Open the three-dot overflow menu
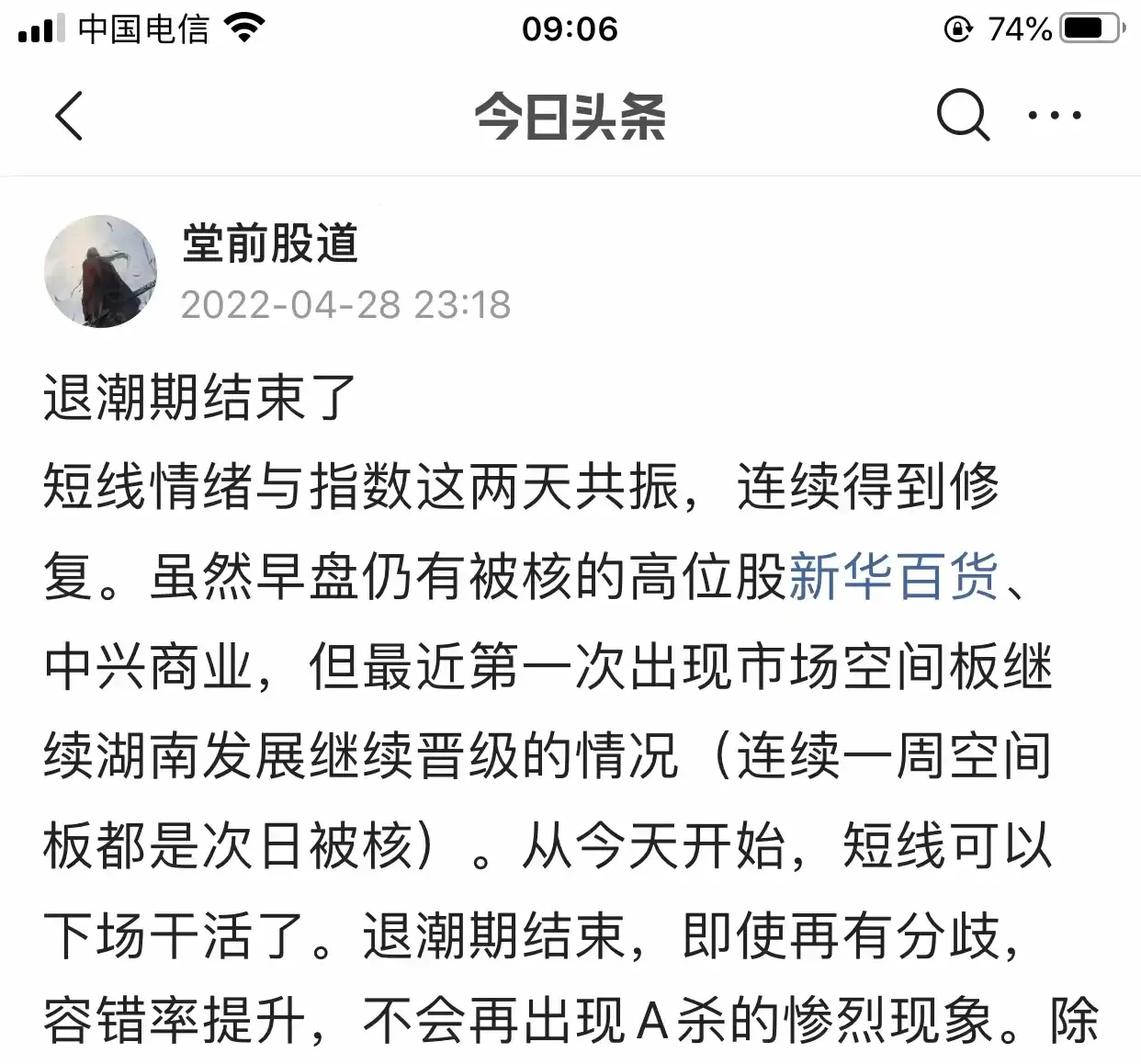The image size is (1141, 1064). pos(1054,116)
